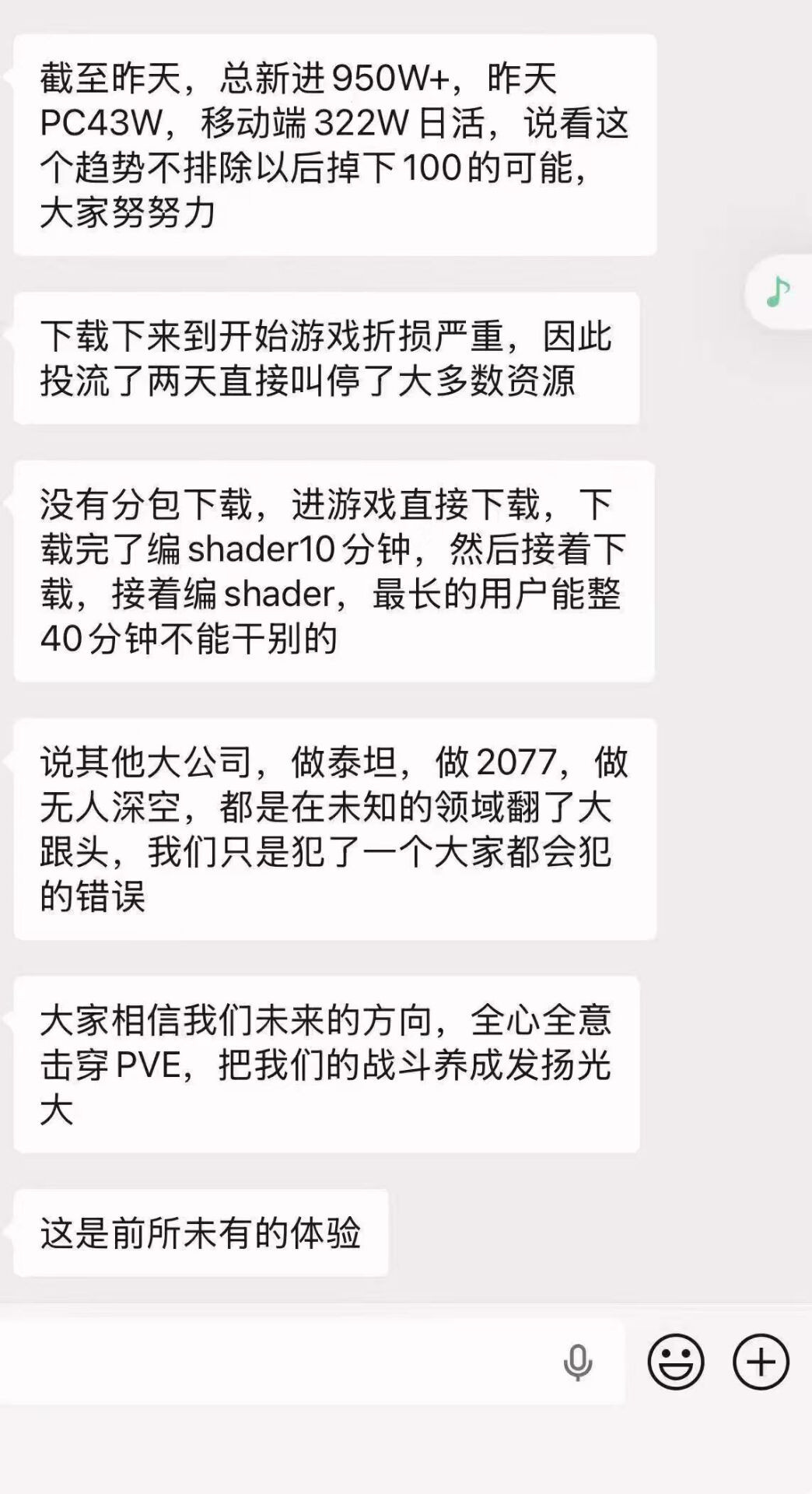Open the floating music note widget
This screenshot has width=812, height=1494.
coord(779,292)
